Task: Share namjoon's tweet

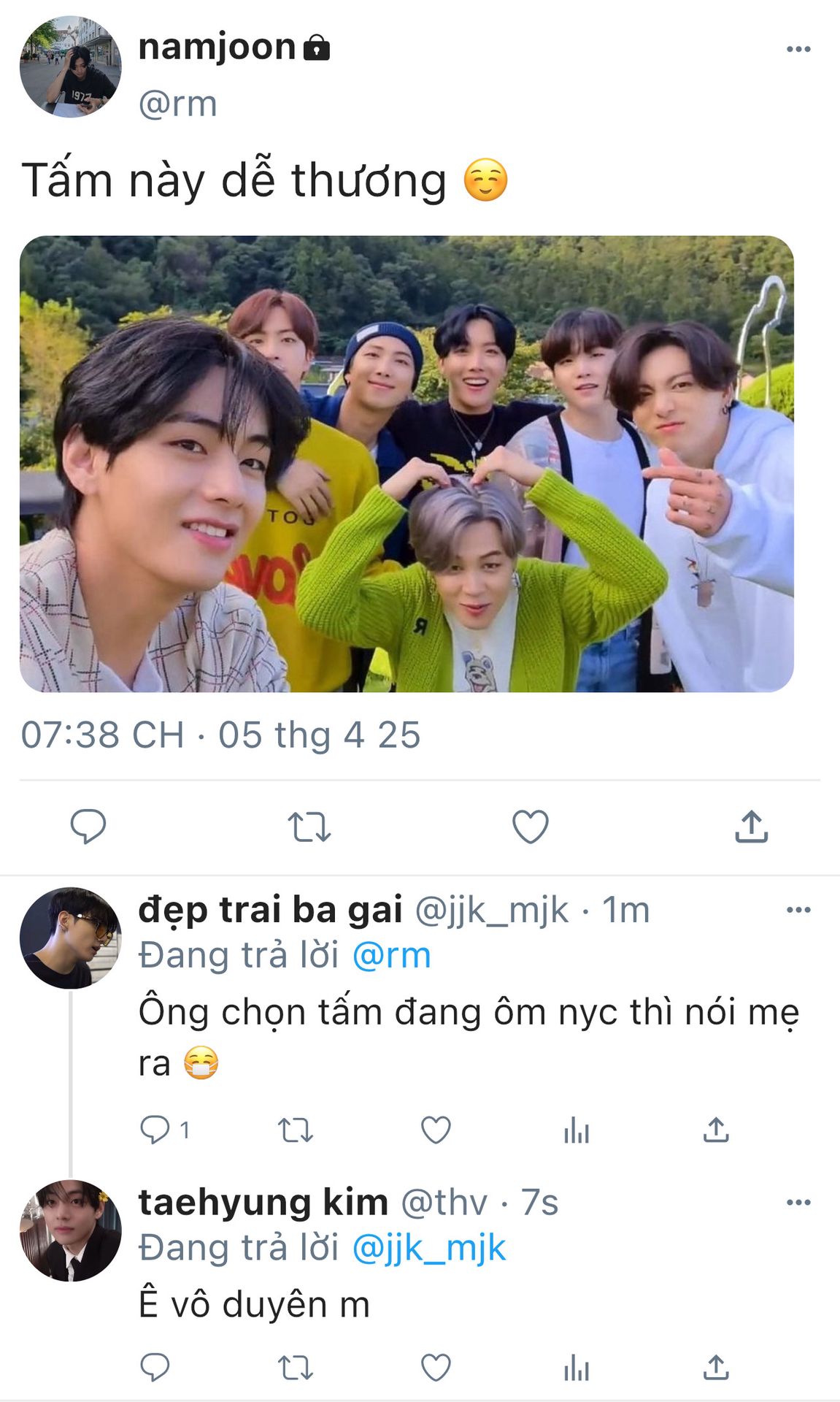Action: click(752, 827)
